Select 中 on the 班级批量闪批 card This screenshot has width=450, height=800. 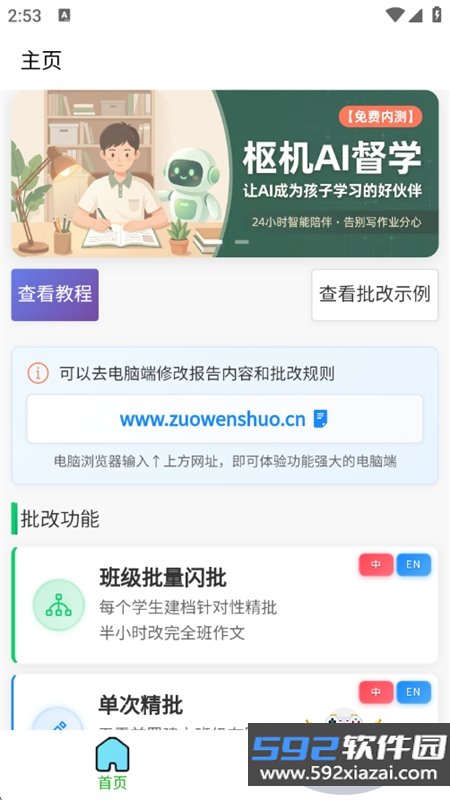click(376, 565)
